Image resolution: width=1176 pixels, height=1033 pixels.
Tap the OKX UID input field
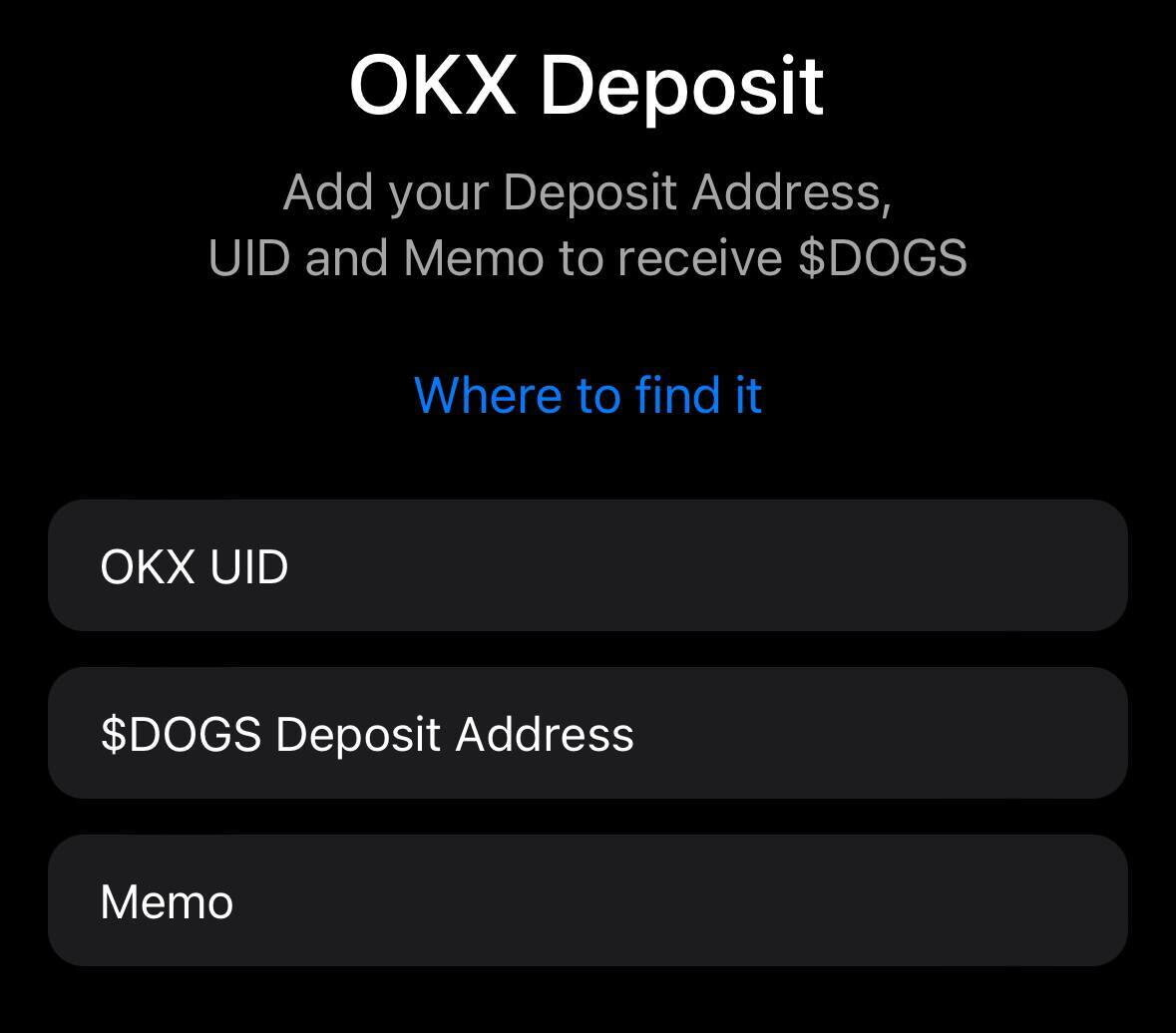click(588, 565)
